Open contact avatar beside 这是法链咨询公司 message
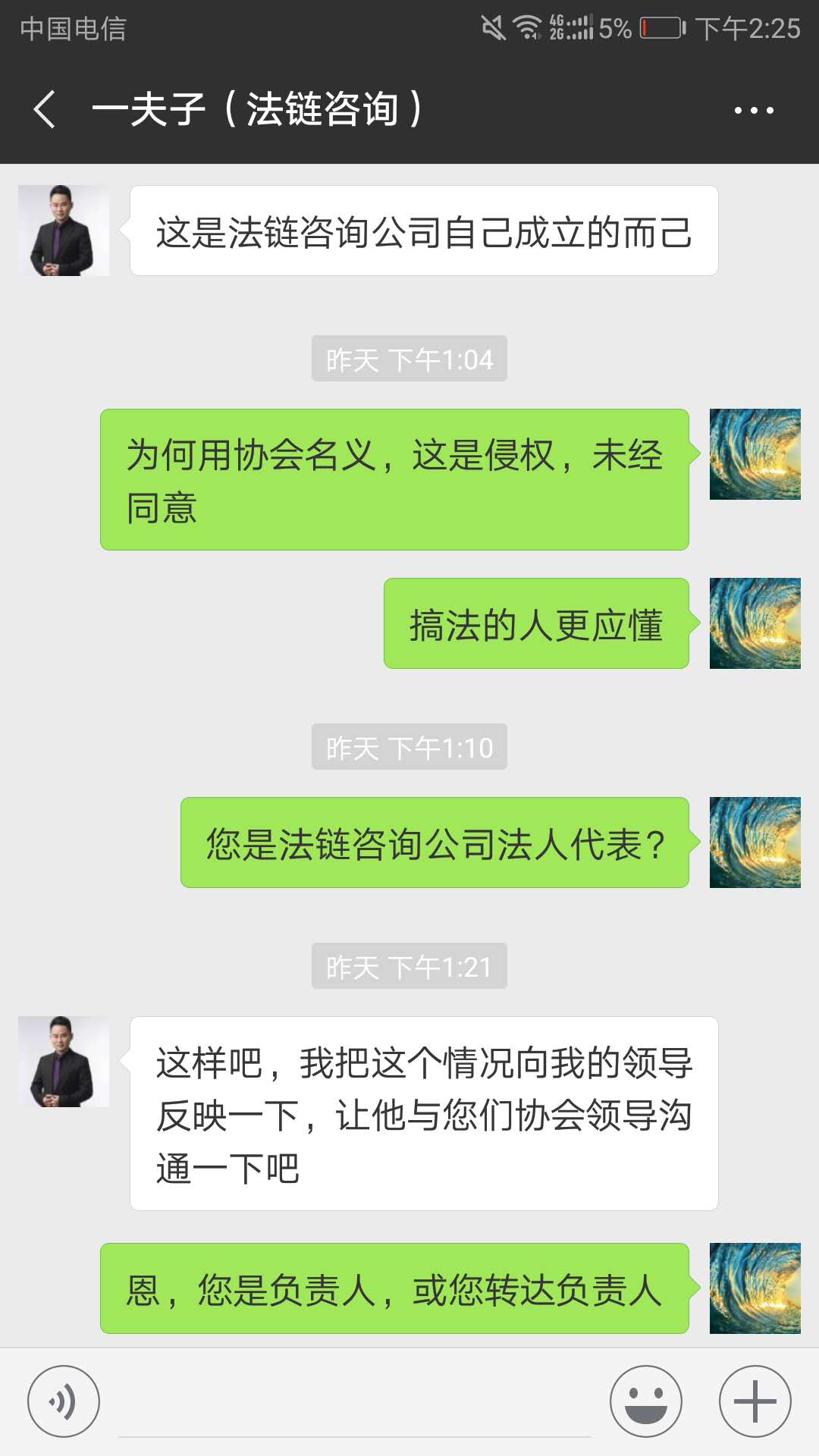The height and width of the screenshot is (1456, 819). (64, 231)
